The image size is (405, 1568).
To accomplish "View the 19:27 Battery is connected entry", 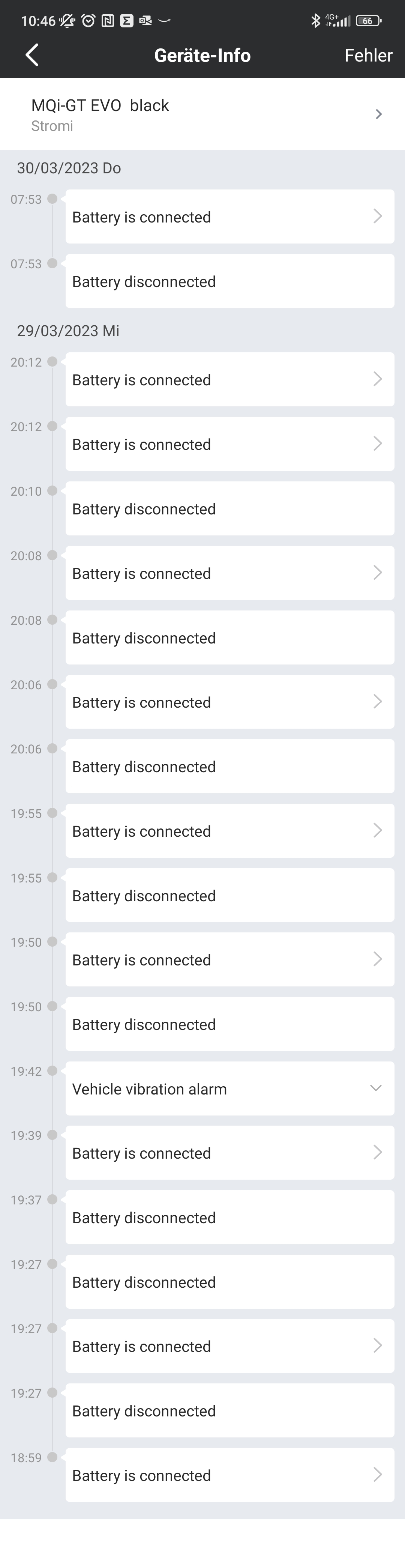I will coord(229,1346).
